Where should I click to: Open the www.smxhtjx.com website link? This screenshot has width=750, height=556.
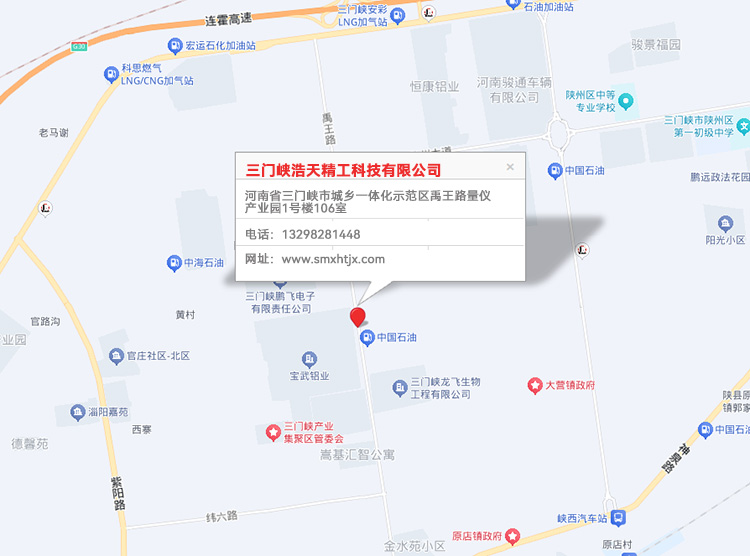[x=333, y=259]
